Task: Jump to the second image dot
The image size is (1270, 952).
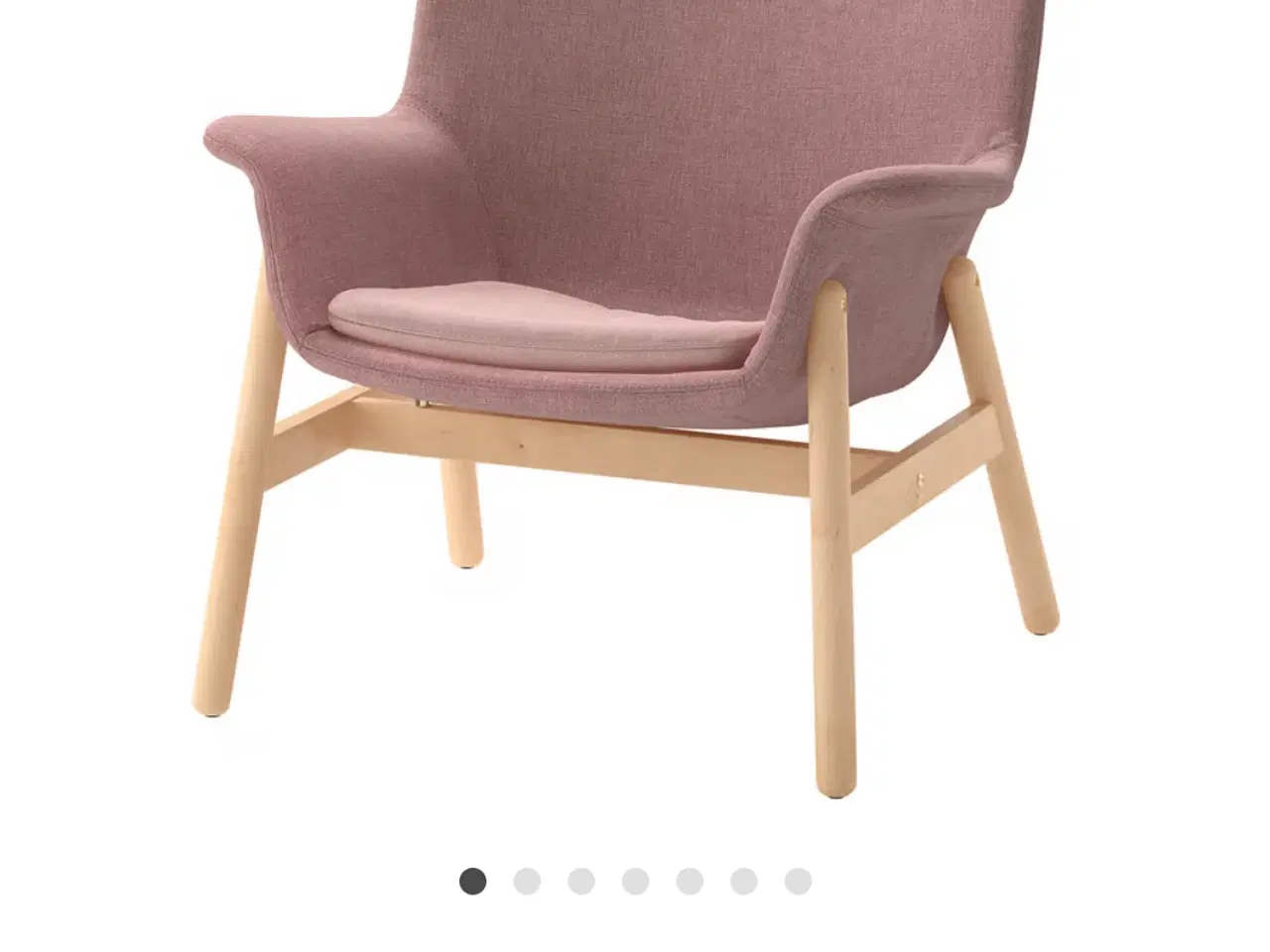Action: point(527,881)
